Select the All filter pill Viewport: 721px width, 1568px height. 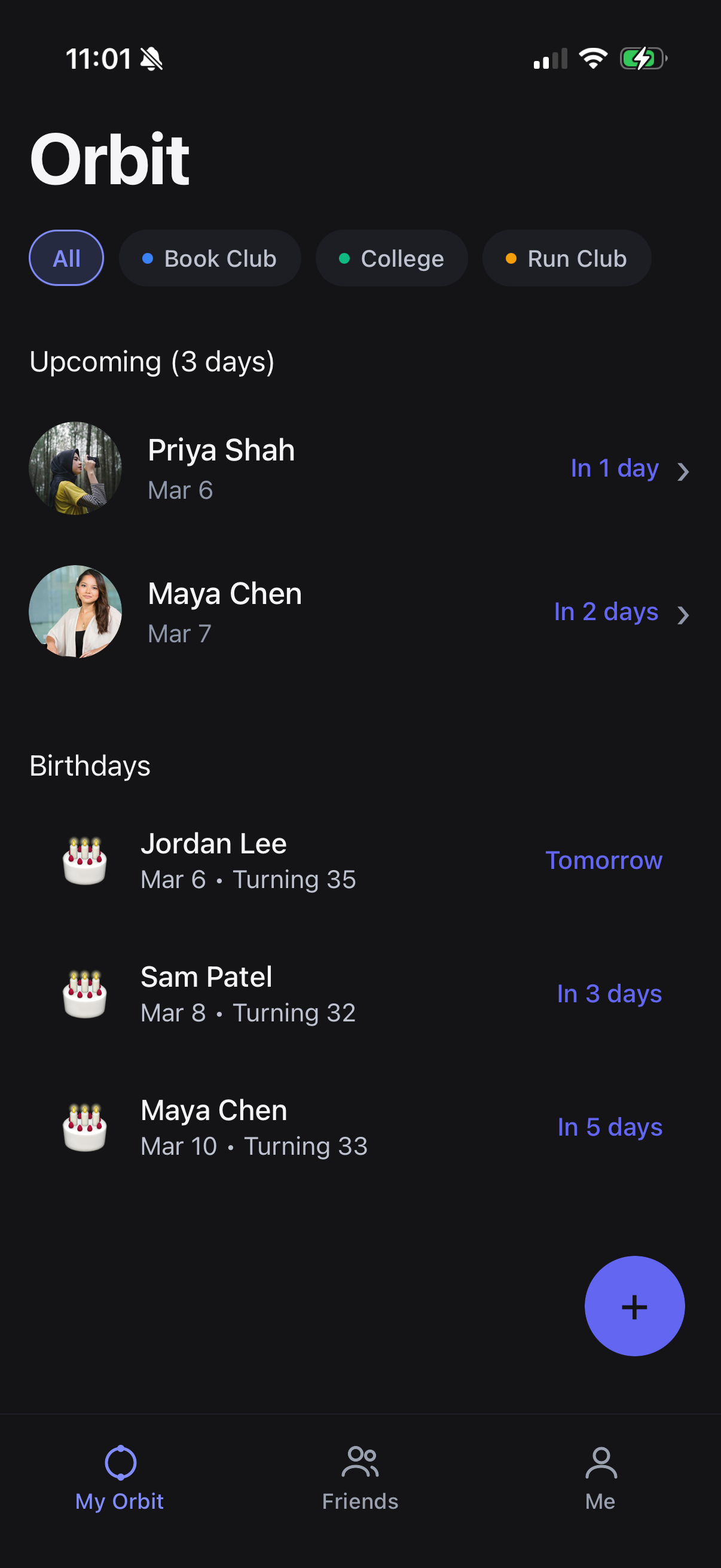click(66, 258)
